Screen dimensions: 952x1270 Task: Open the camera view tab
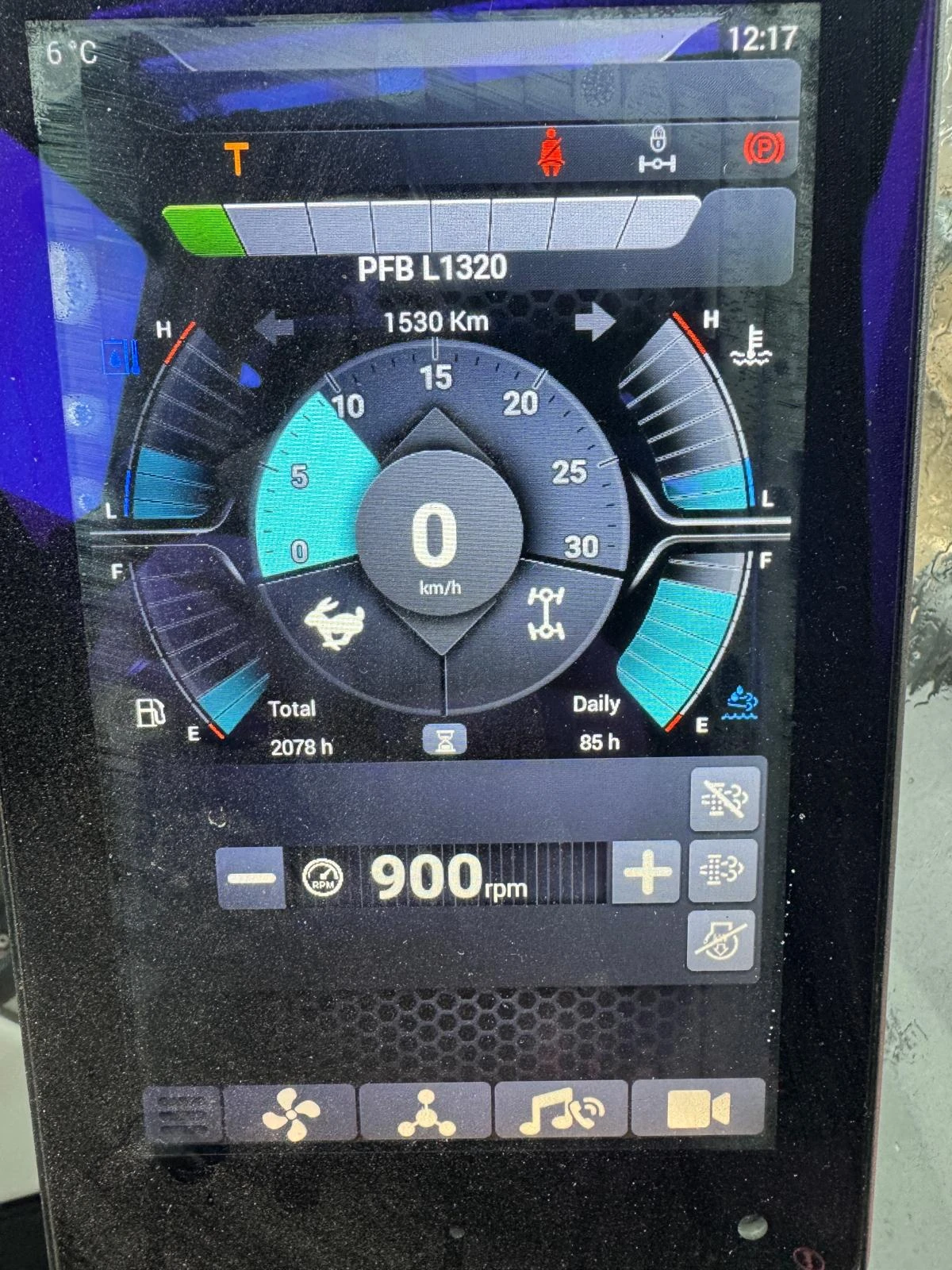point(697,1107)
